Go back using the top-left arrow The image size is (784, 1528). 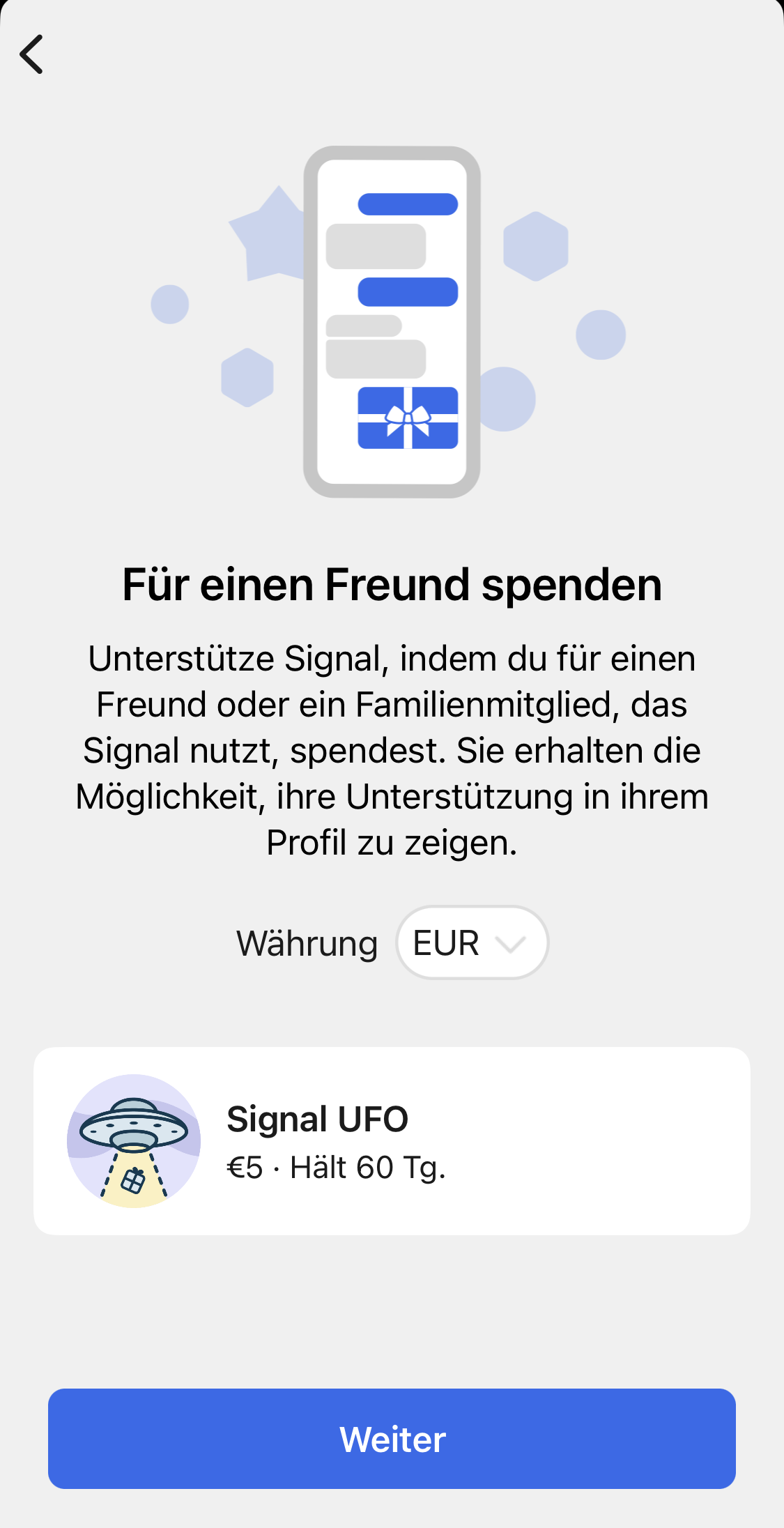(x=32, y=54)
